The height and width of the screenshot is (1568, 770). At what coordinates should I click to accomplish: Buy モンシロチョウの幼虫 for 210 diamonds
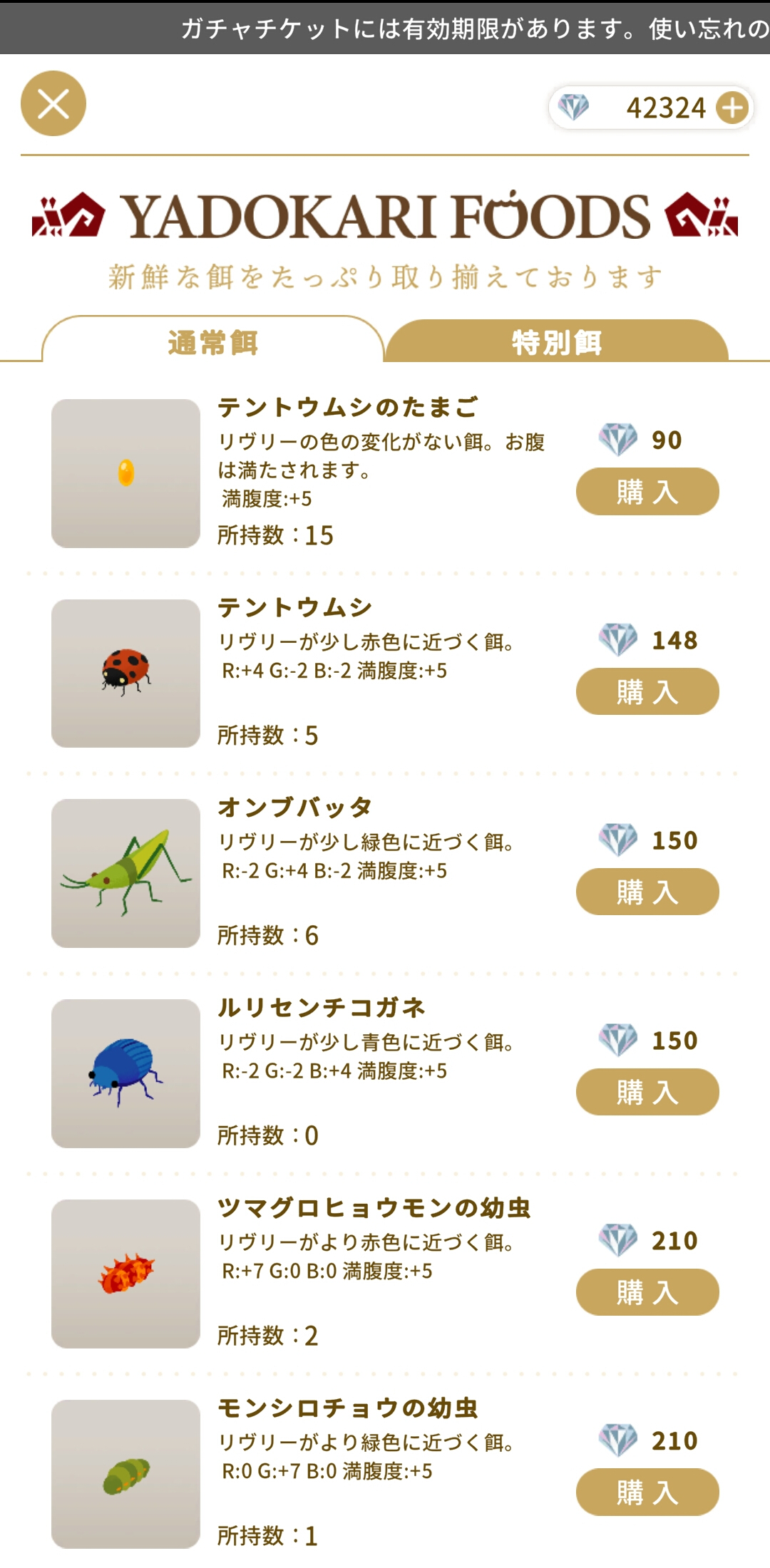[x=647, y=1492]
